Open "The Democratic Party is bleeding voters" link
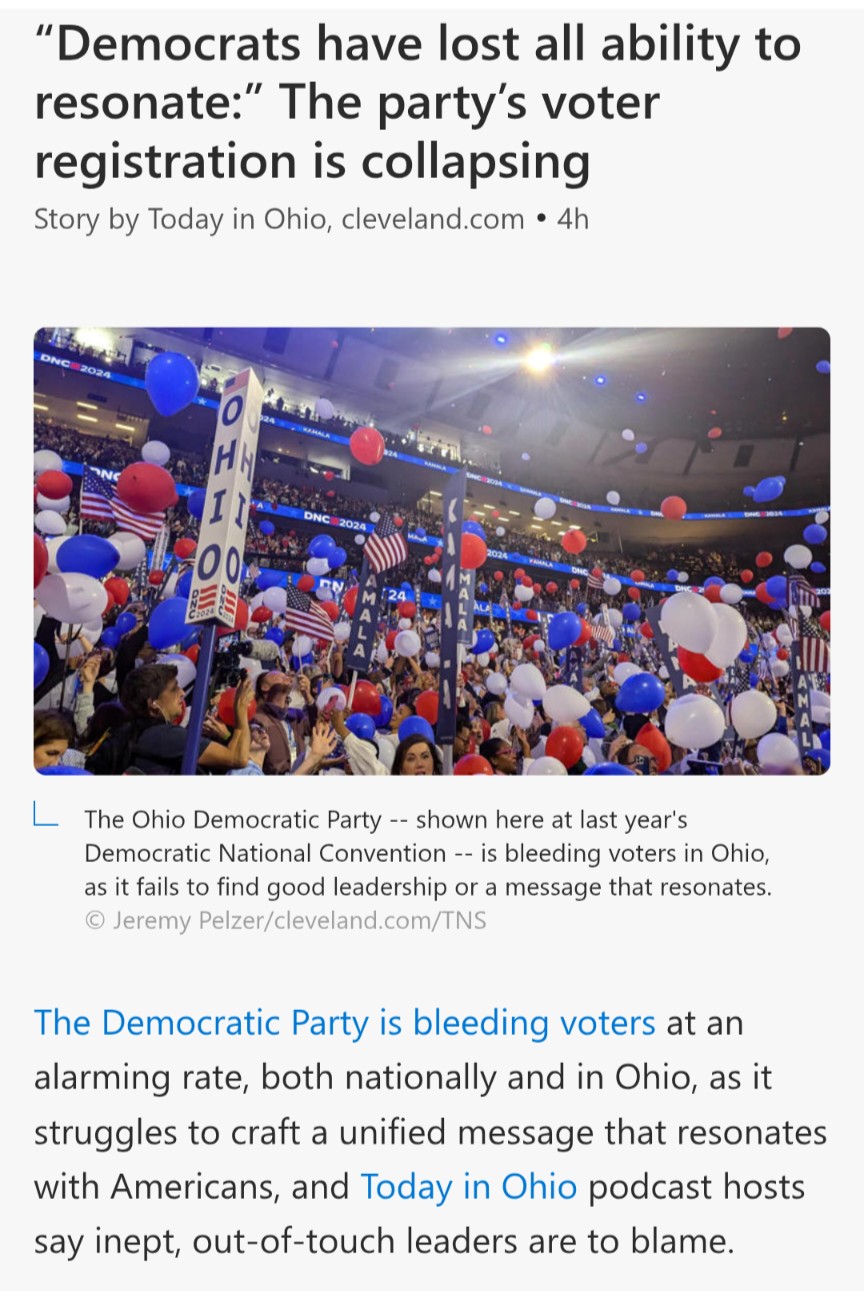Image resolution: width=864 pixels, height=1291 pixels. tap(344, 1023)
